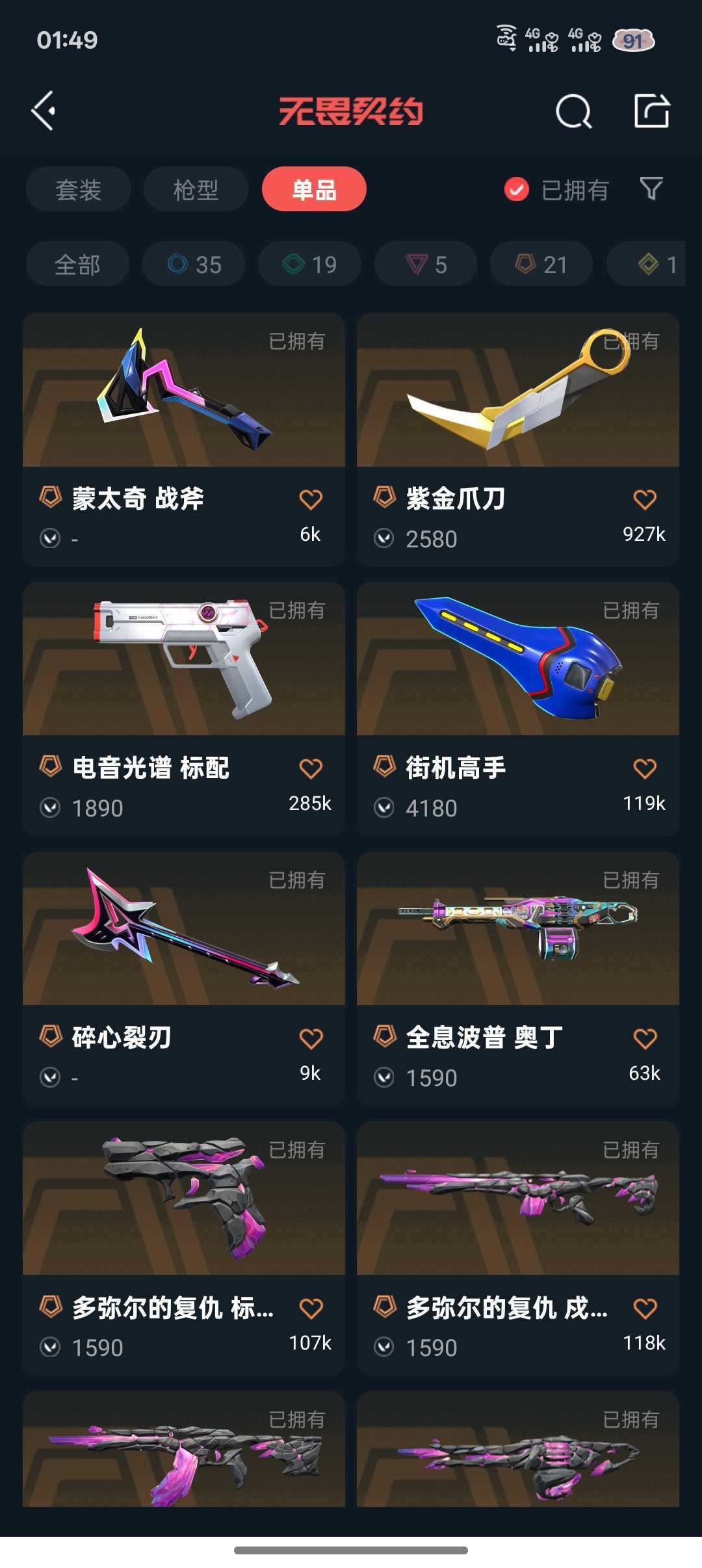Filter by the blue tier chip 35
This screenshot has height=1568, width=702.
tap(194, 264)
